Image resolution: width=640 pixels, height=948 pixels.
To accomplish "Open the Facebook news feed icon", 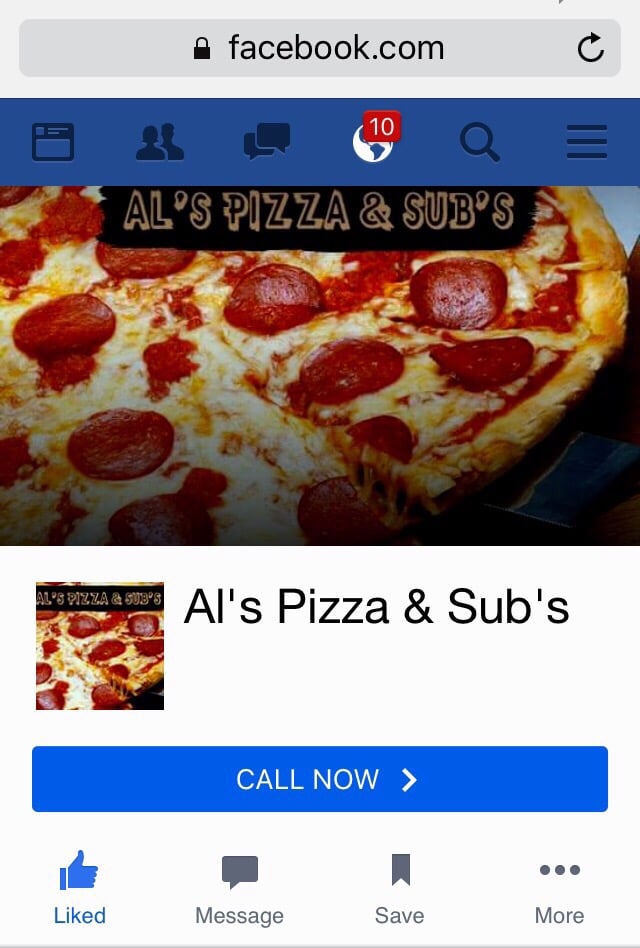I will point(53,142).
